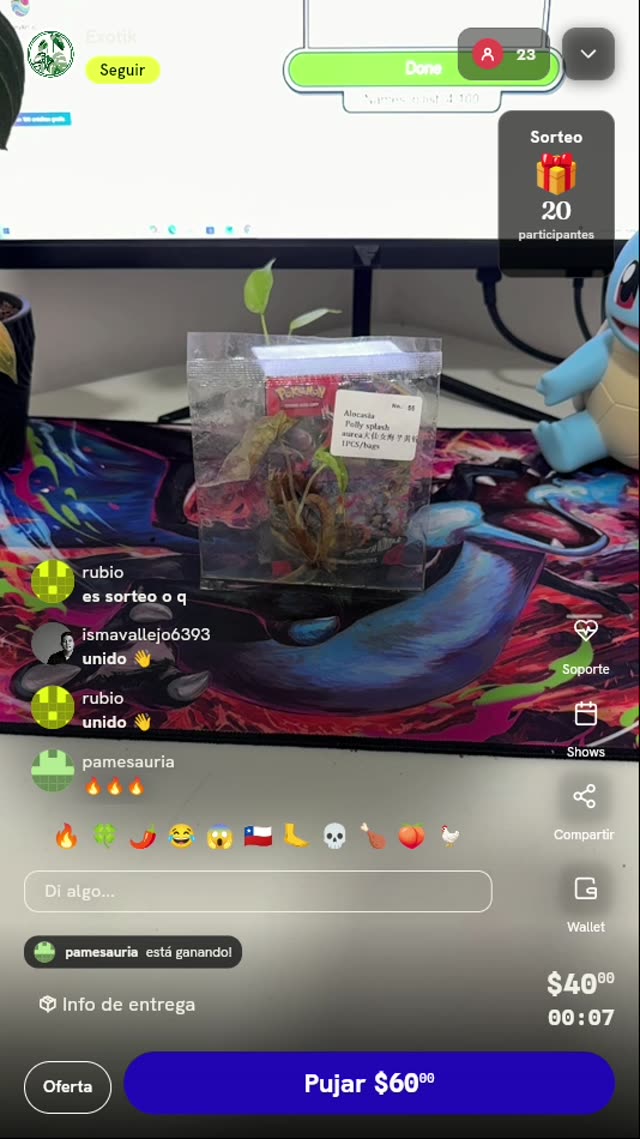Follow the seller with Seguir
The image size is (640, 1139).
pyautogui.click(x=122, y=70)
